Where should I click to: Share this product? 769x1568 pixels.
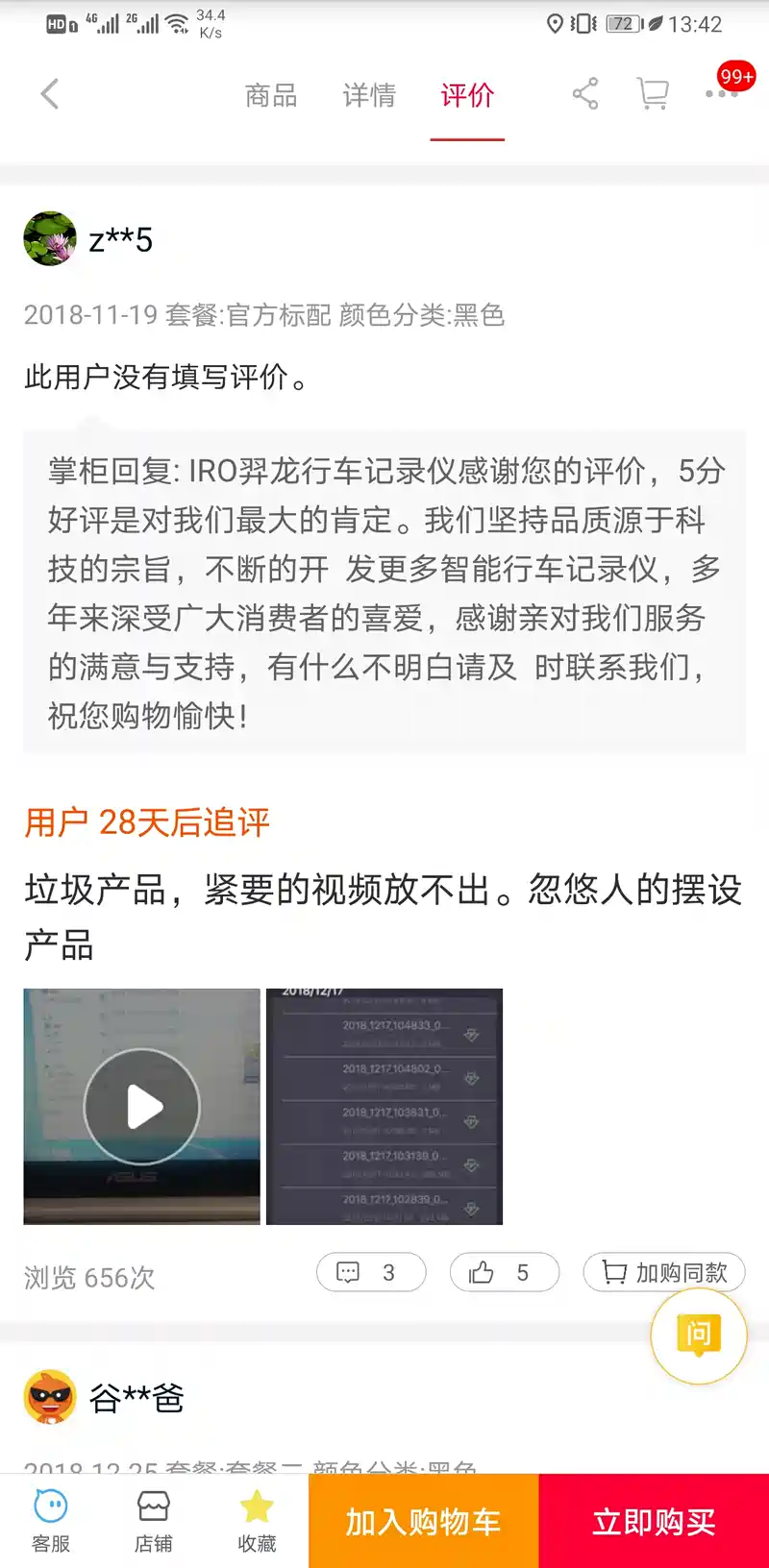click(584, 94)
